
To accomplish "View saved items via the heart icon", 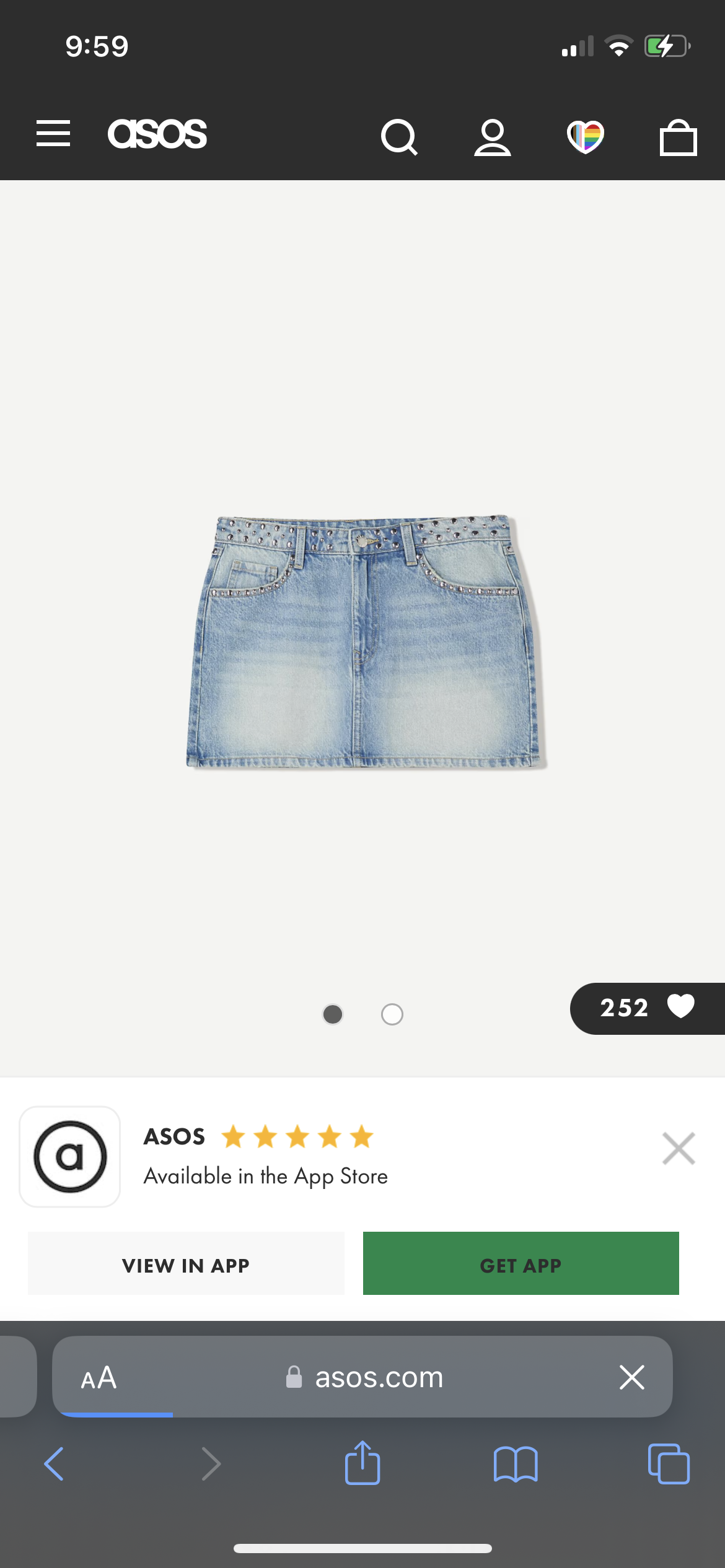I will click(585, 137).
